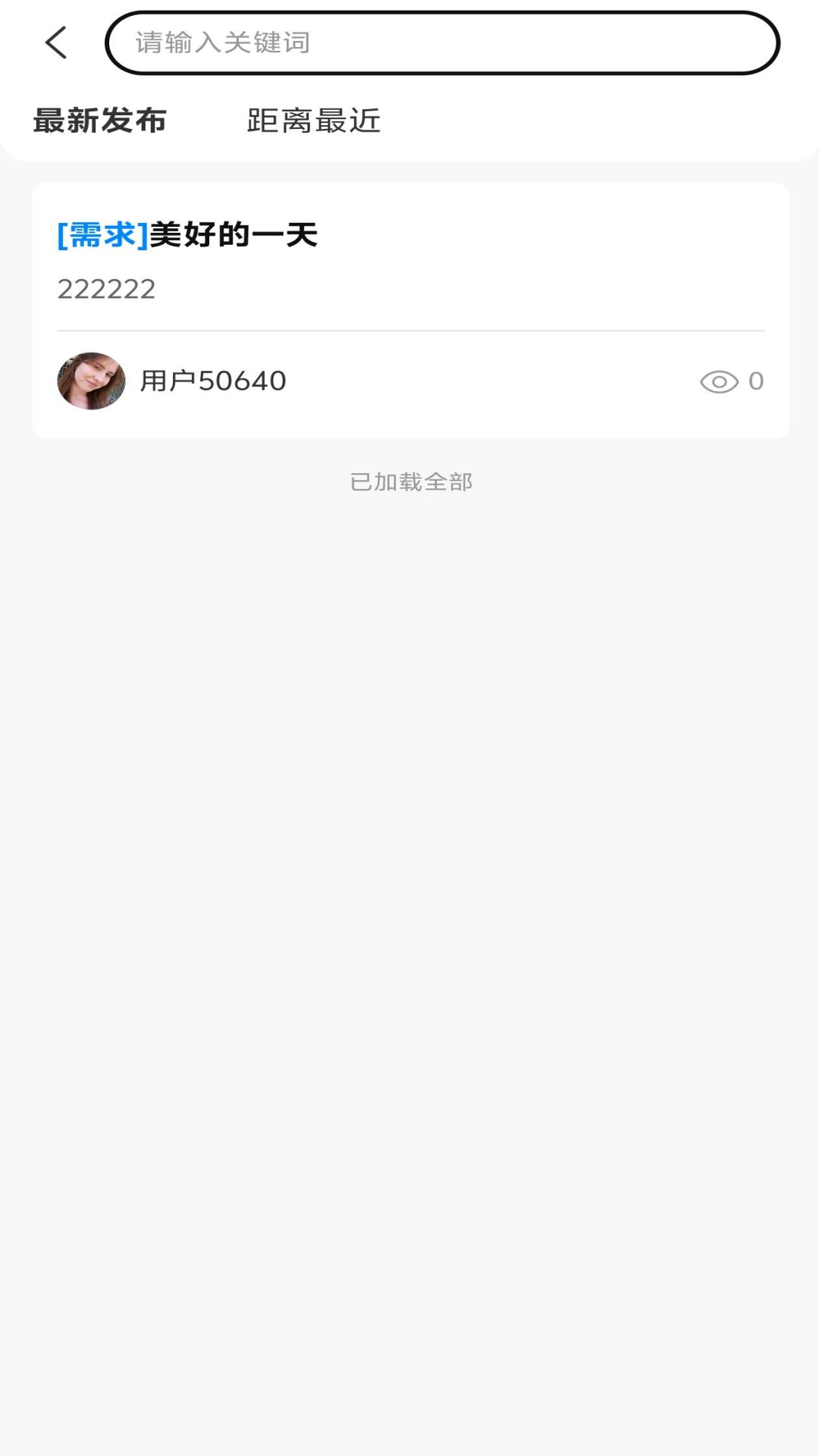Open the post author's profile picture
Image resolution: width=819 pixels, height=1456 pixels.
pos(91,382)
